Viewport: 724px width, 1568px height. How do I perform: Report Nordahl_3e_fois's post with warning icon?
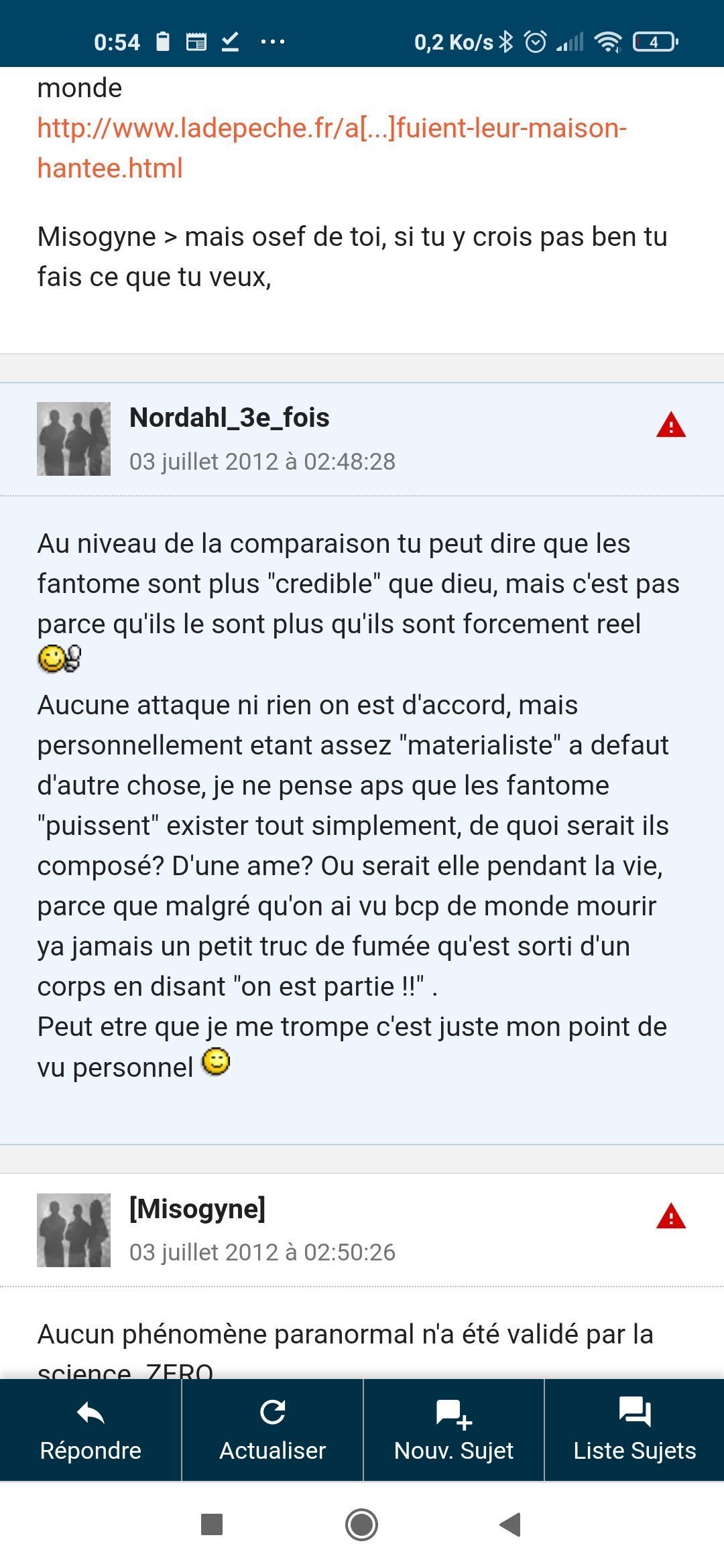coord(670,426)
